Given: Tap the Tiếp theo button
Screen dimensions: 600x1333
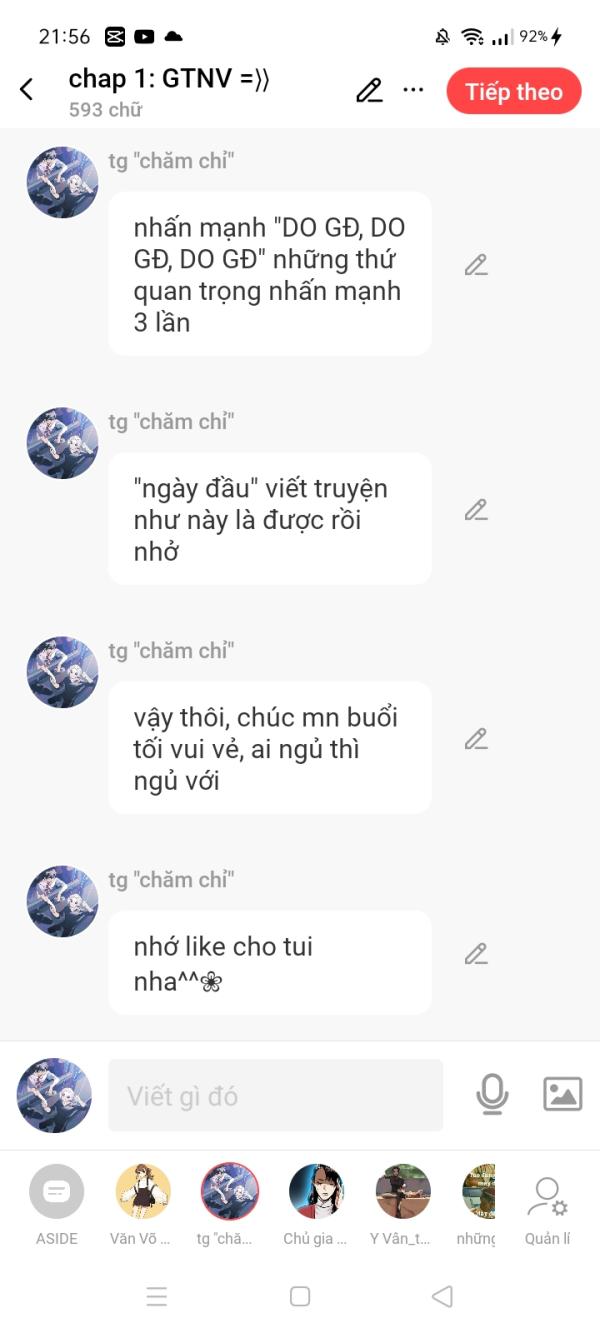Looking at the screenshot, I should pos(514,91).
